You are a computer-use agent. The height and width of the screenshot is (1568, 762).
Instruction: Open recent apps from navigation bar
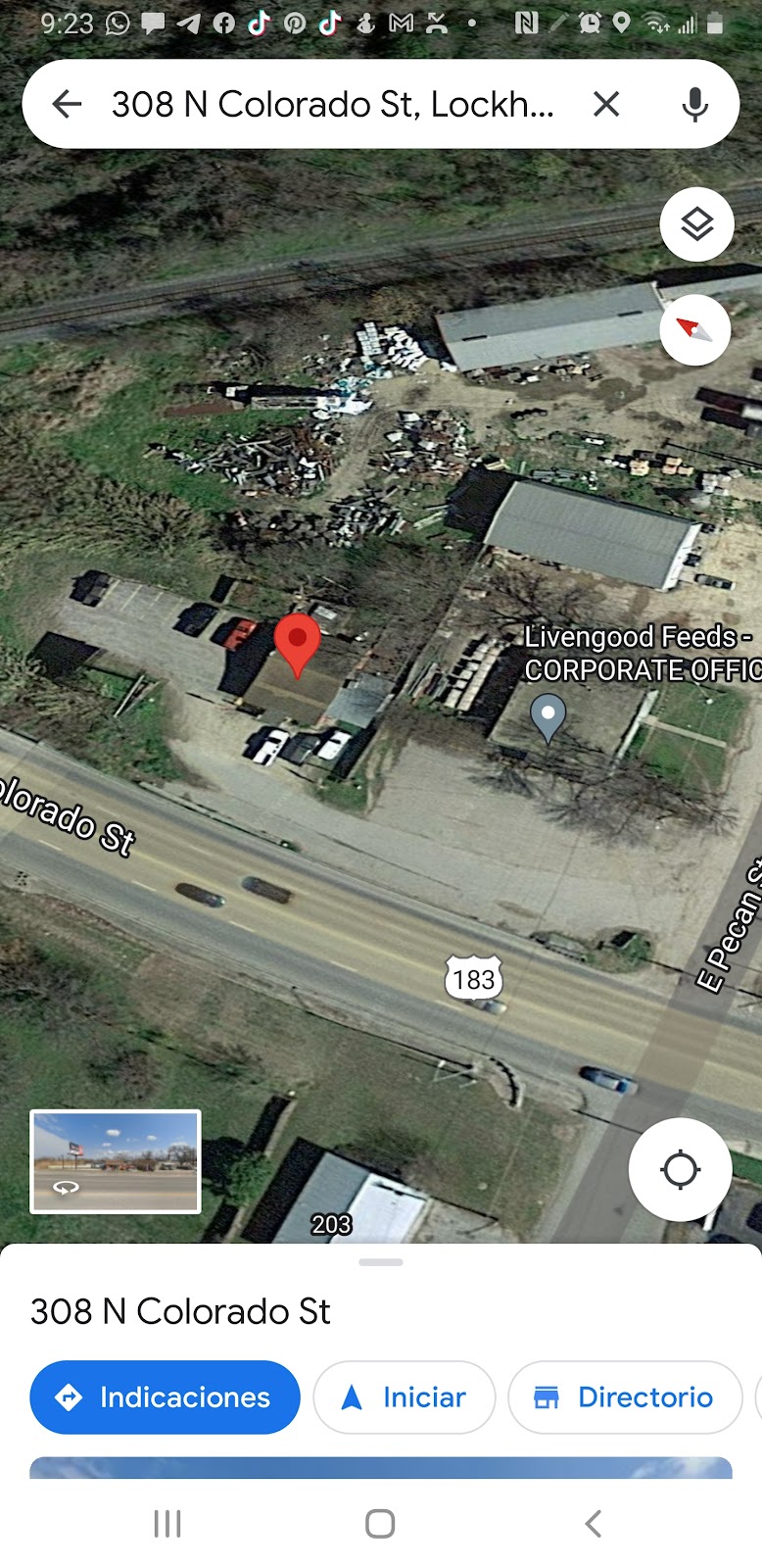click(x=167, y=1524)
